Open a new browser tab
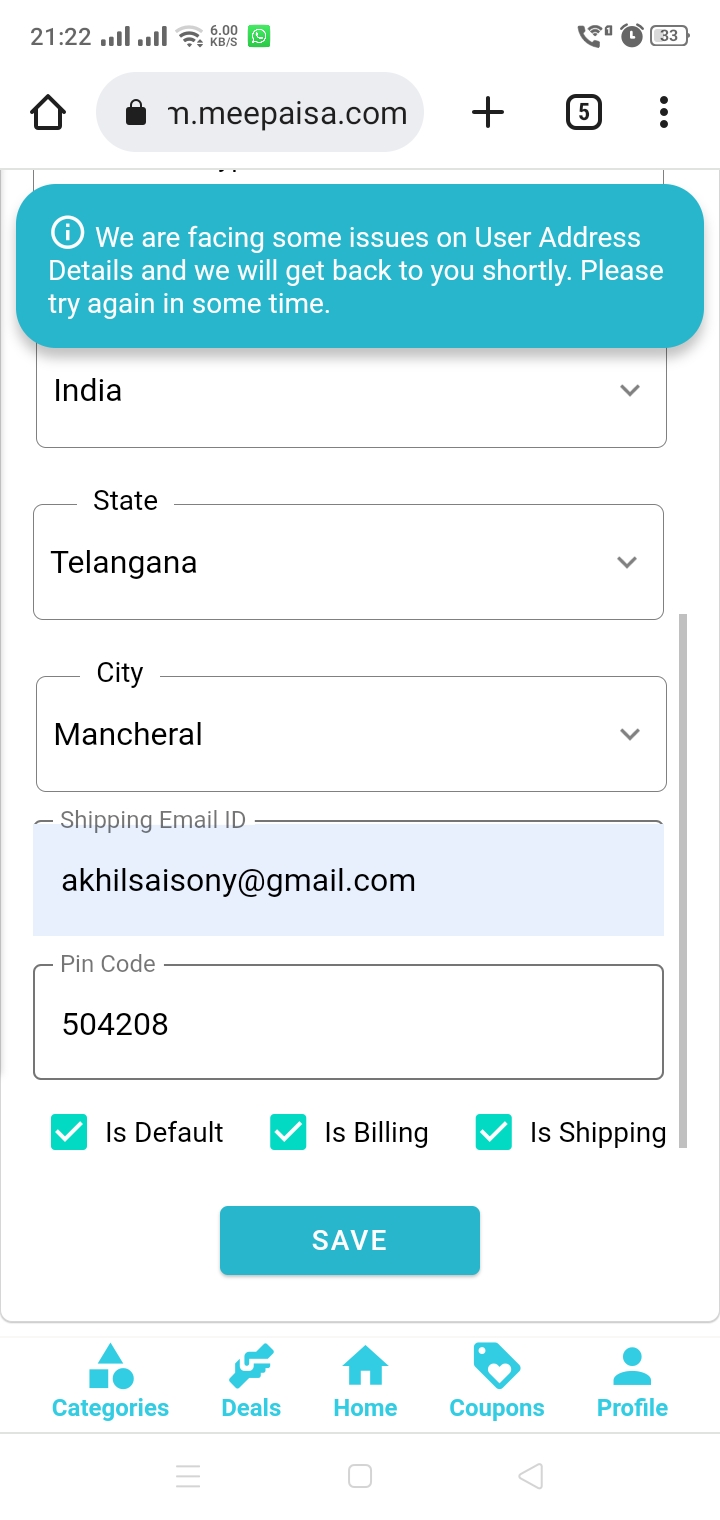The height and width of the screenshot is (1520, 720). pyautogui.click(x=487, y=113)
